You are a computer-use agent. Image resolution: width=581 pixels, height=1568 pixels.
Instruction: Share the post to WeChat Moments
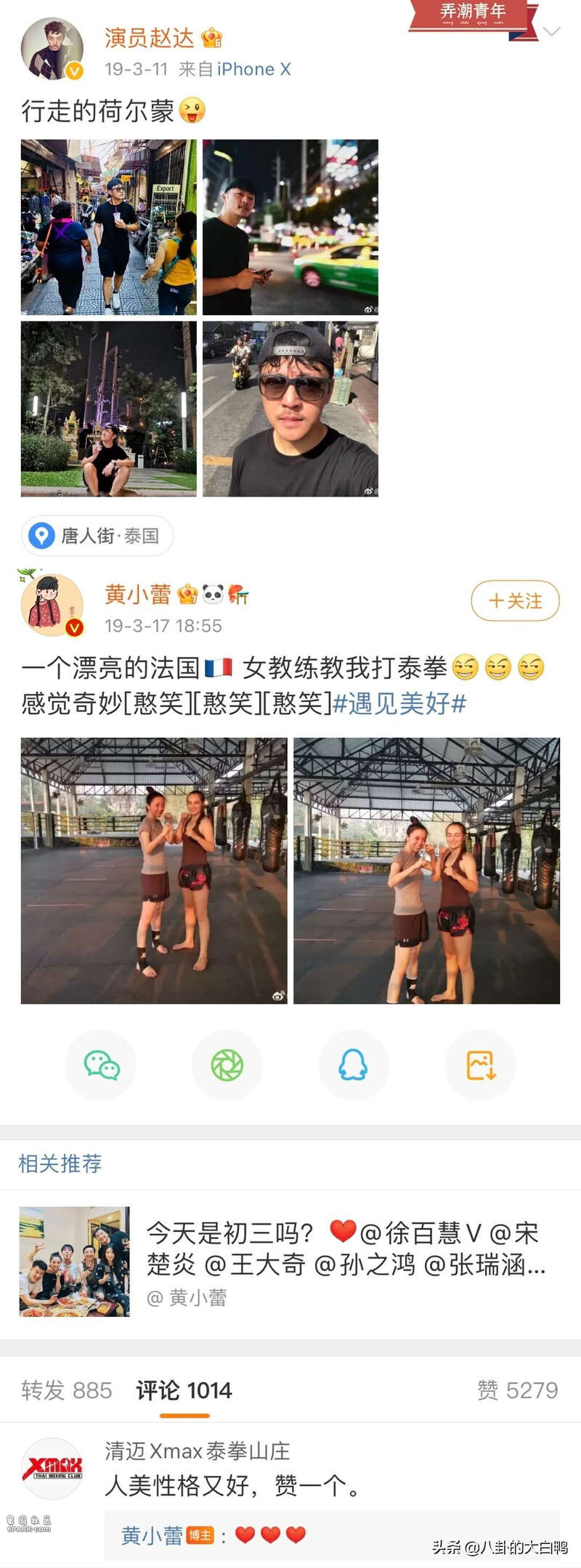coord(227,1065)
